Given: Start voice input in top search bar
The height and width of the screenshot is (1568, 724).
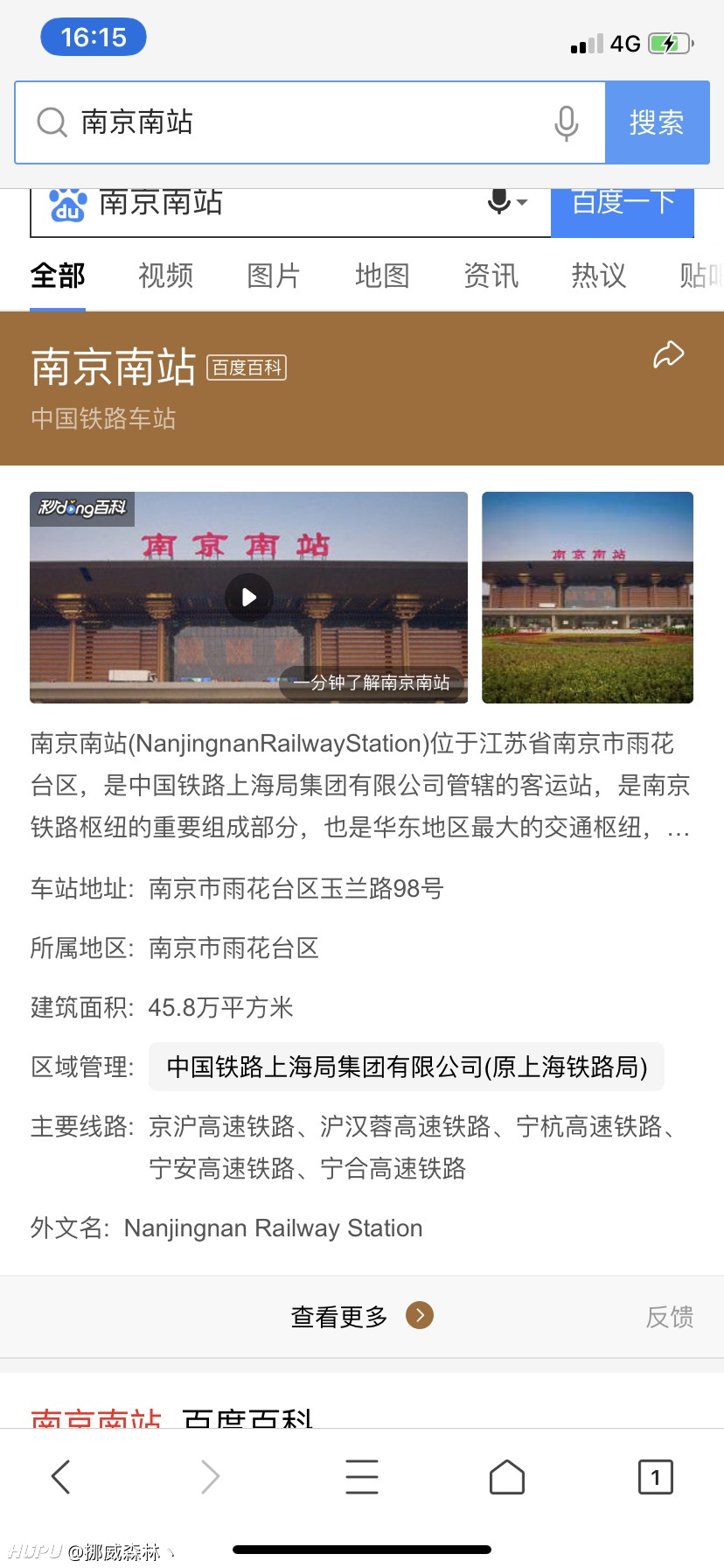Looking at the screenshot, I should 567,122.
